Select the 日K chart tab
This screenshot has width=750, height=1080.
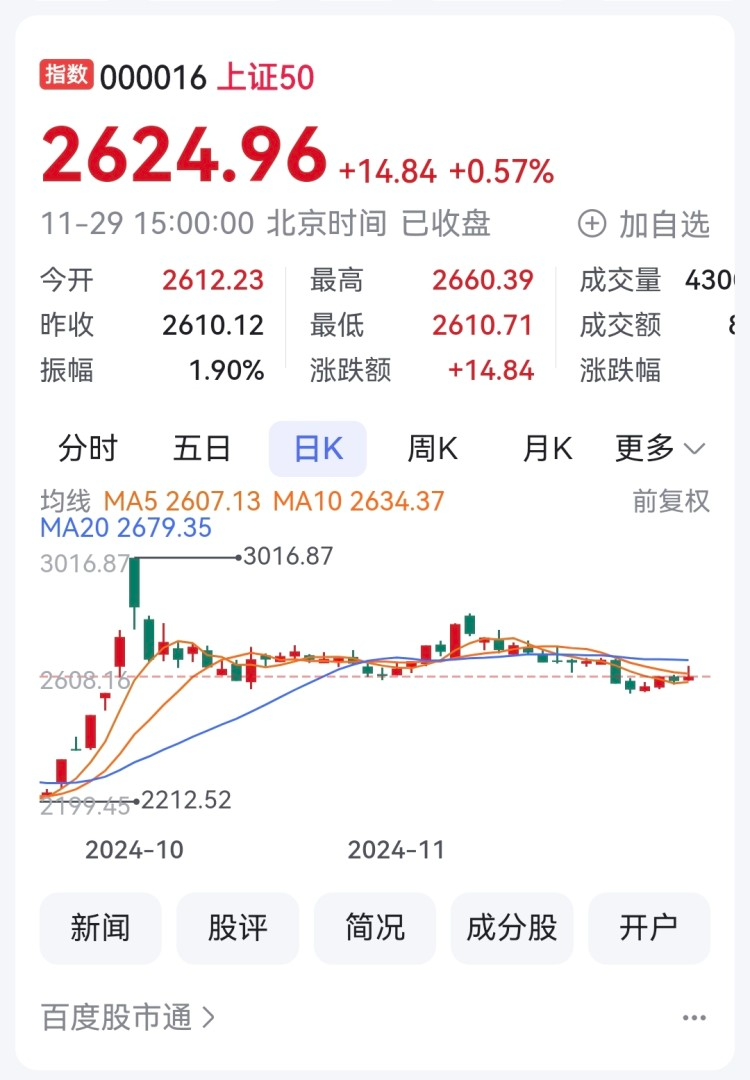[x=318, y=449]
